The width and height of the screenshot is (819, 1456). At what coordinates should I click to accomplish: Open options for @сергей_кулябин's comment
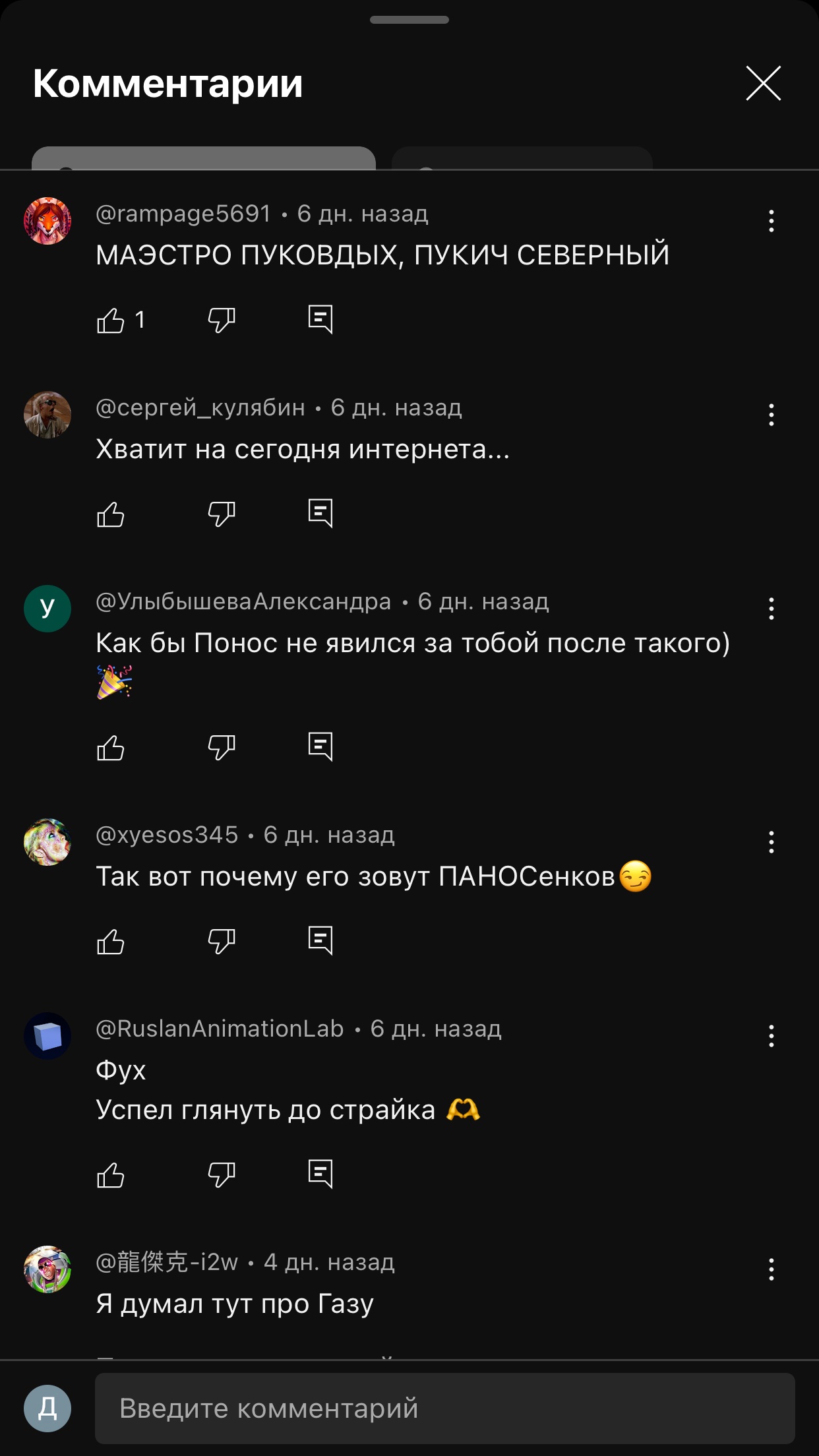point(771,415)
